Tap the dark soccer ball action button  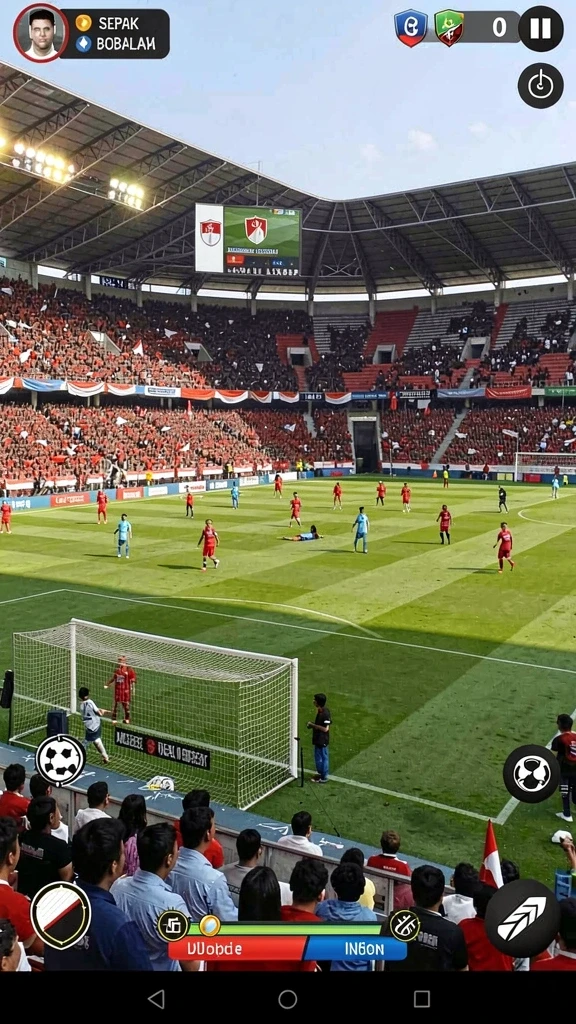point(532,774)
